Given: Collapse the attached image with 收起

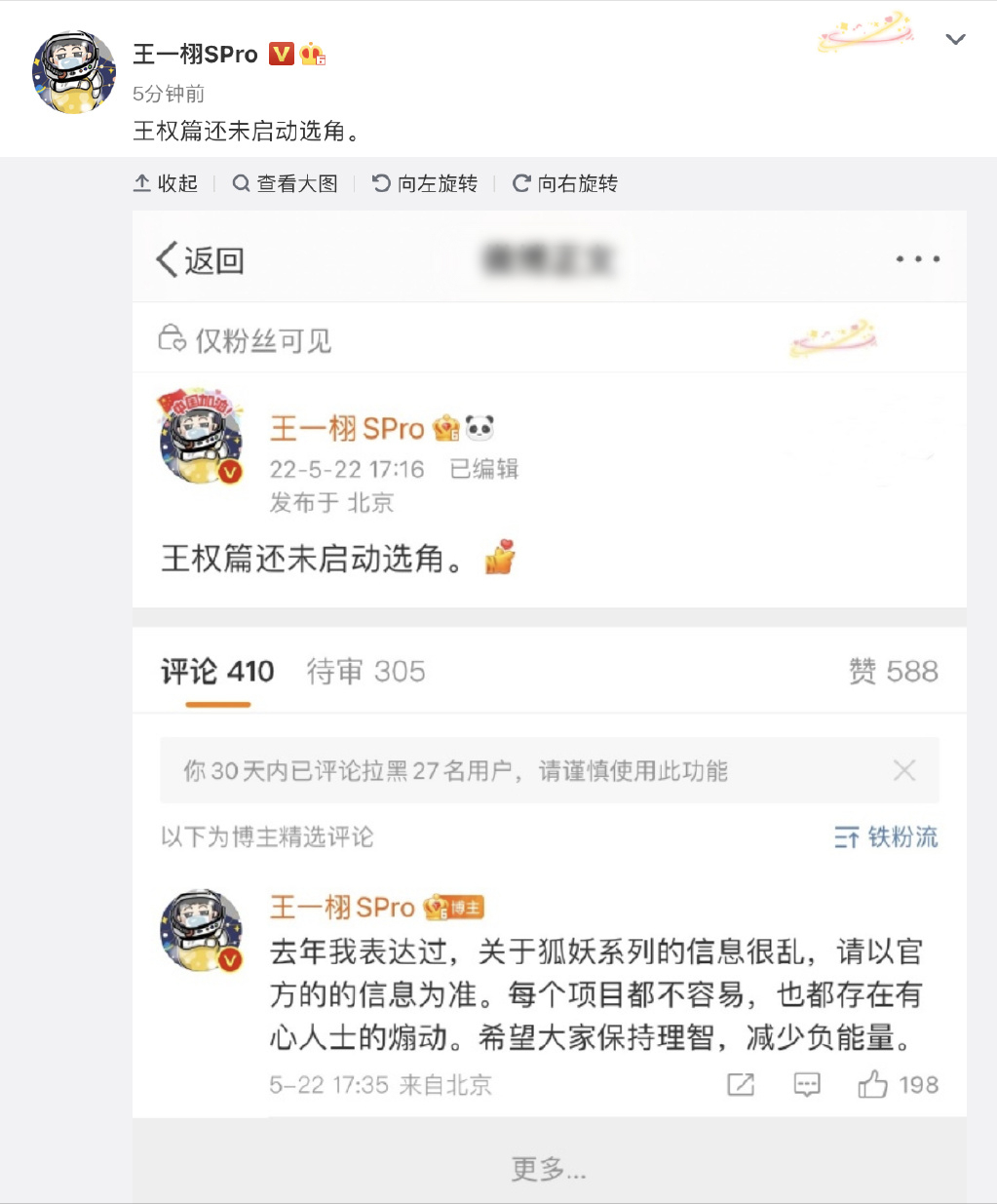Looking at the screenshot, I should [164, 182].
